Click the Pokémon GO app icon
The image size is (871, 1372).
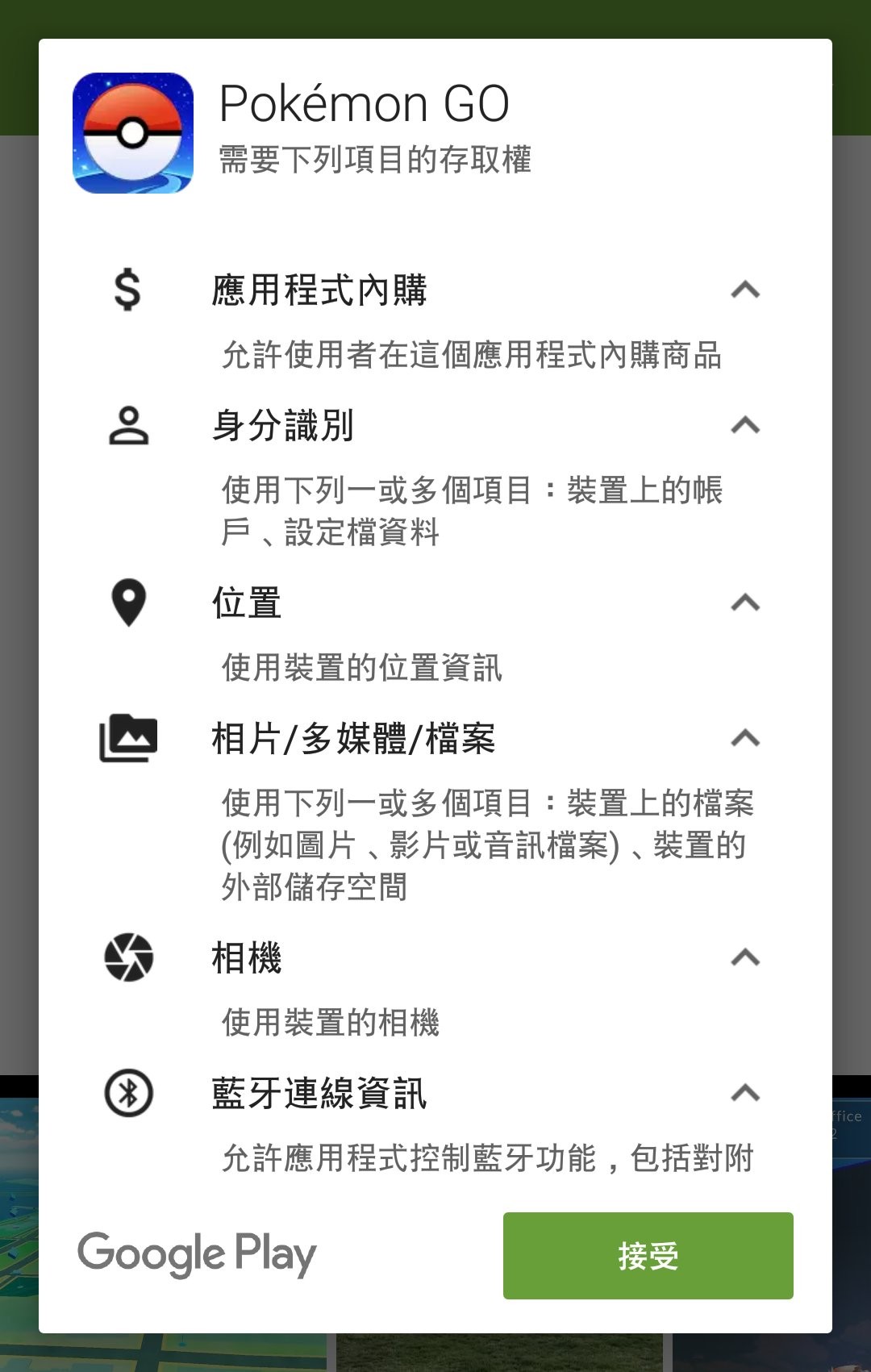point(134,134)
